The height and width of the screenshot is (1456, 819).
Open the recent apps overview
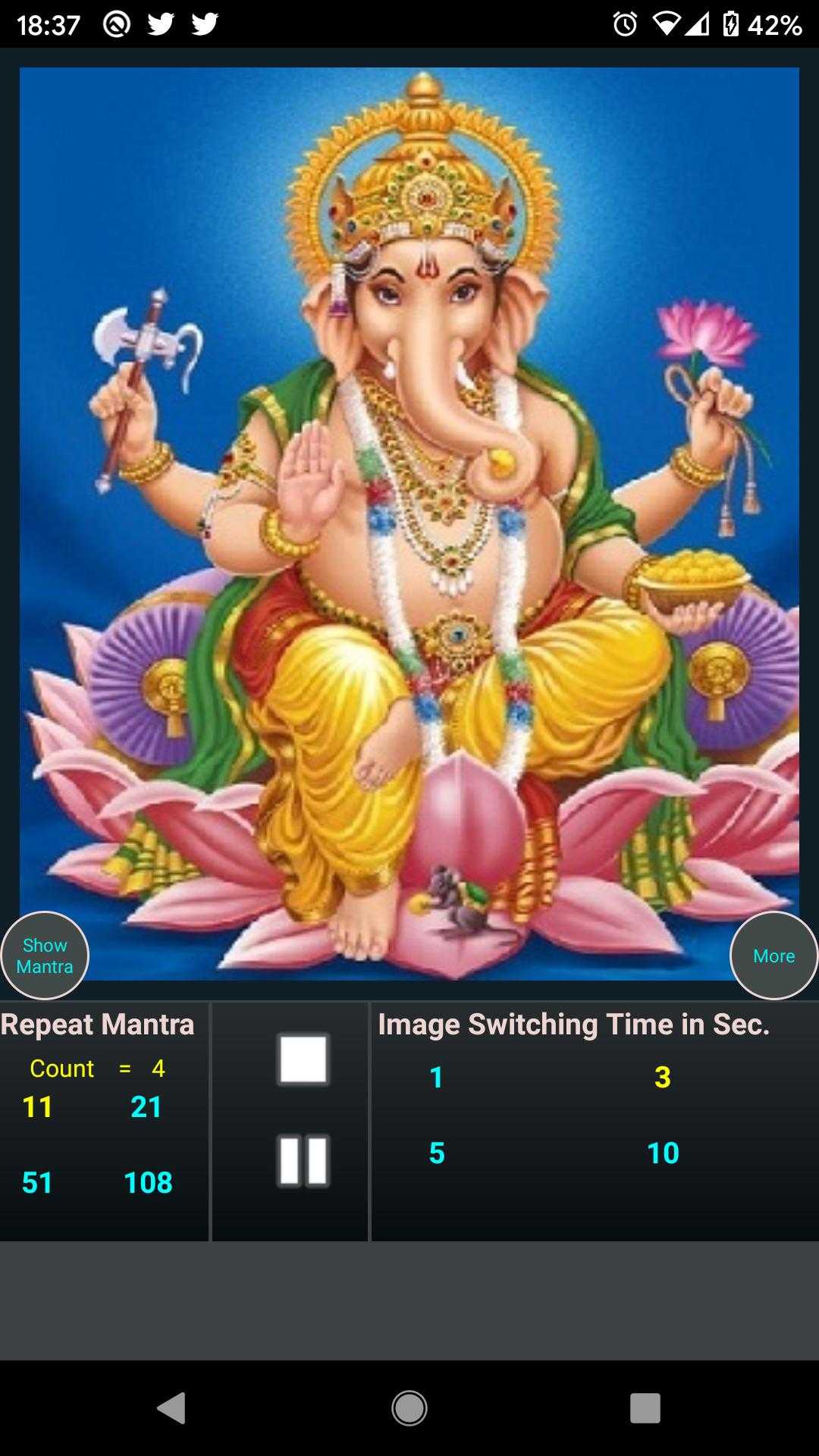645,1408
